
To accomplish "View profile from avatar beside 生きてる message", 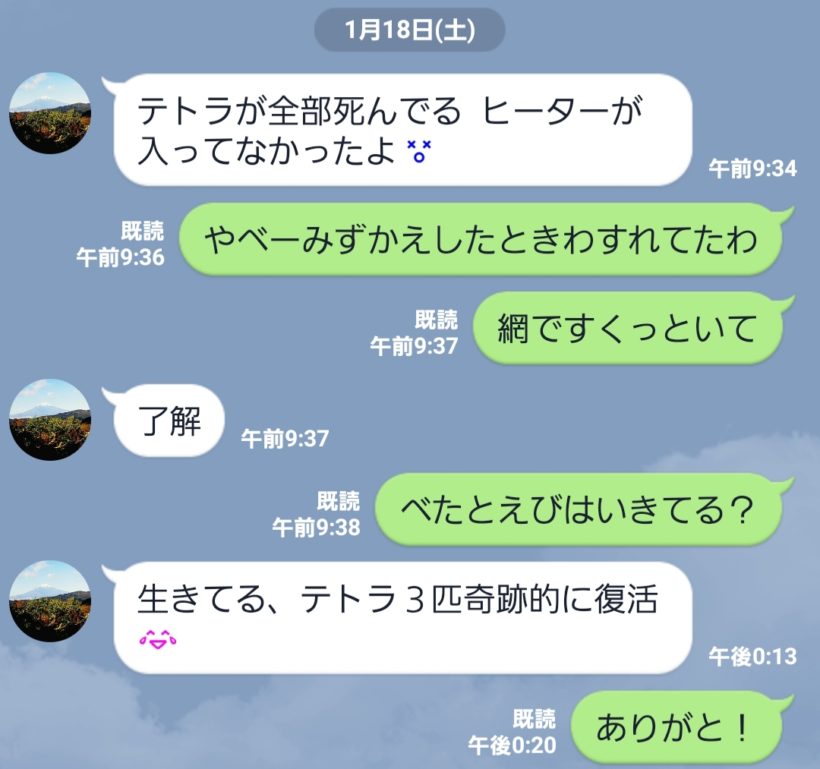I will pyautogui.click(x=50, y=601).
